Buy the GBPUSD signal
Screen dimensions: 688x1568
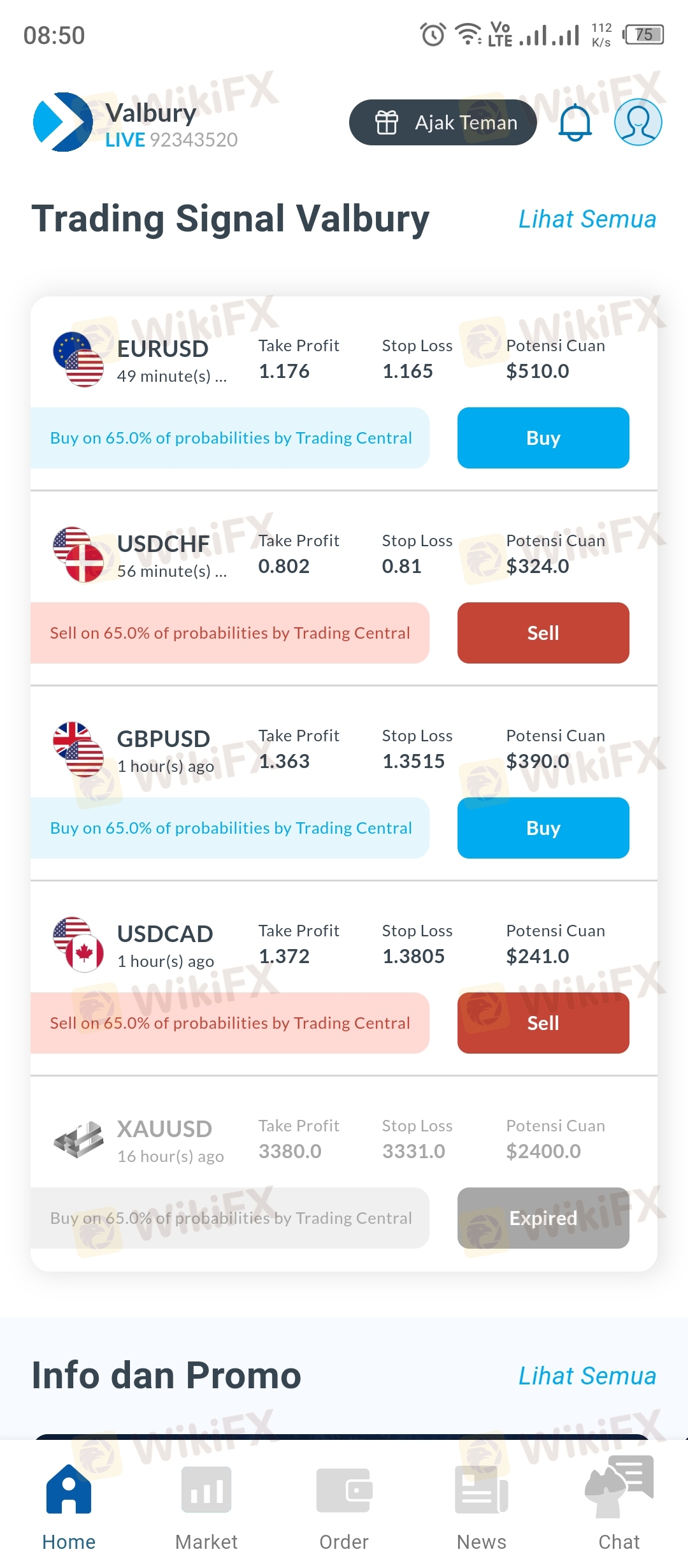tap(543, 828)
